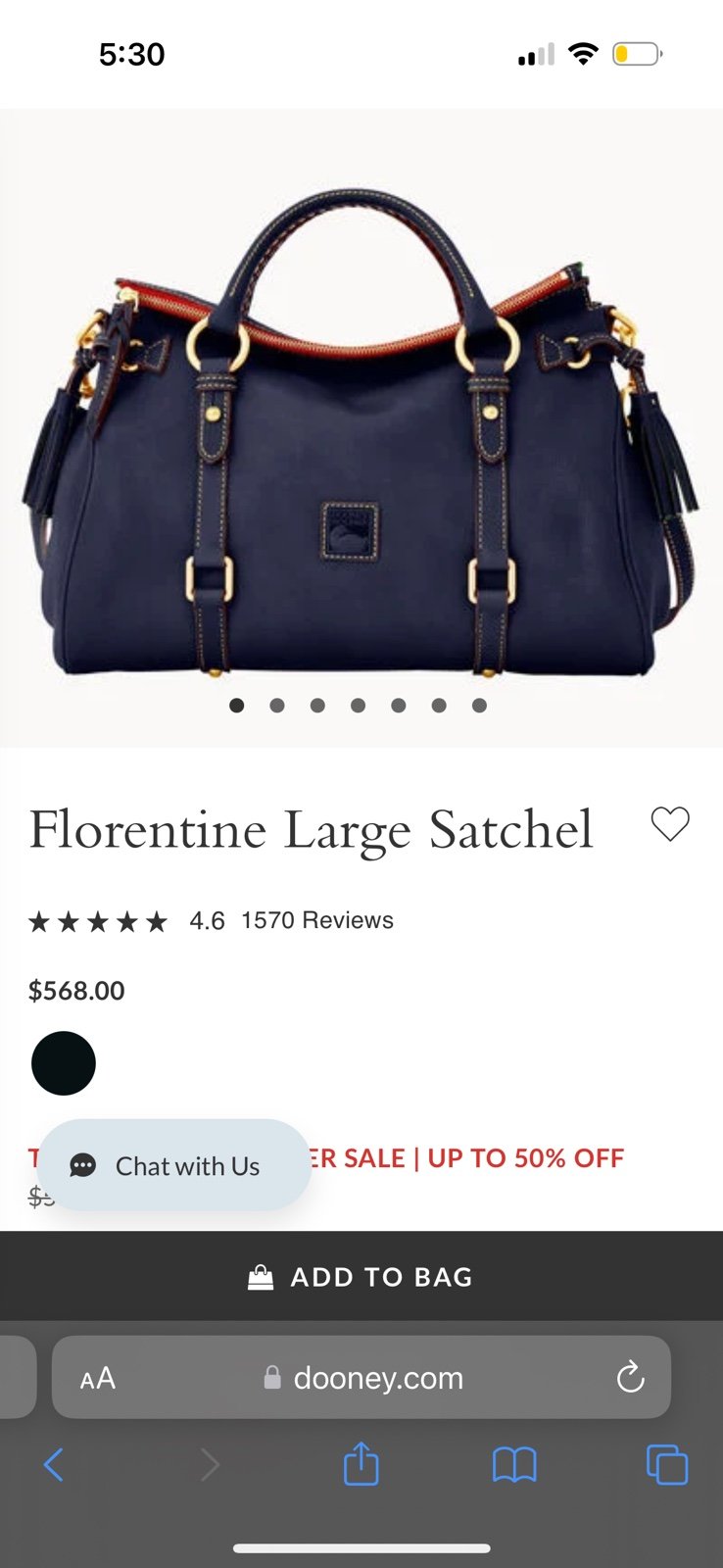The width and height of the screenshot is (723, 1568).
Task: Open the 1570 Reviews link
Action: [x=317, y=920]
